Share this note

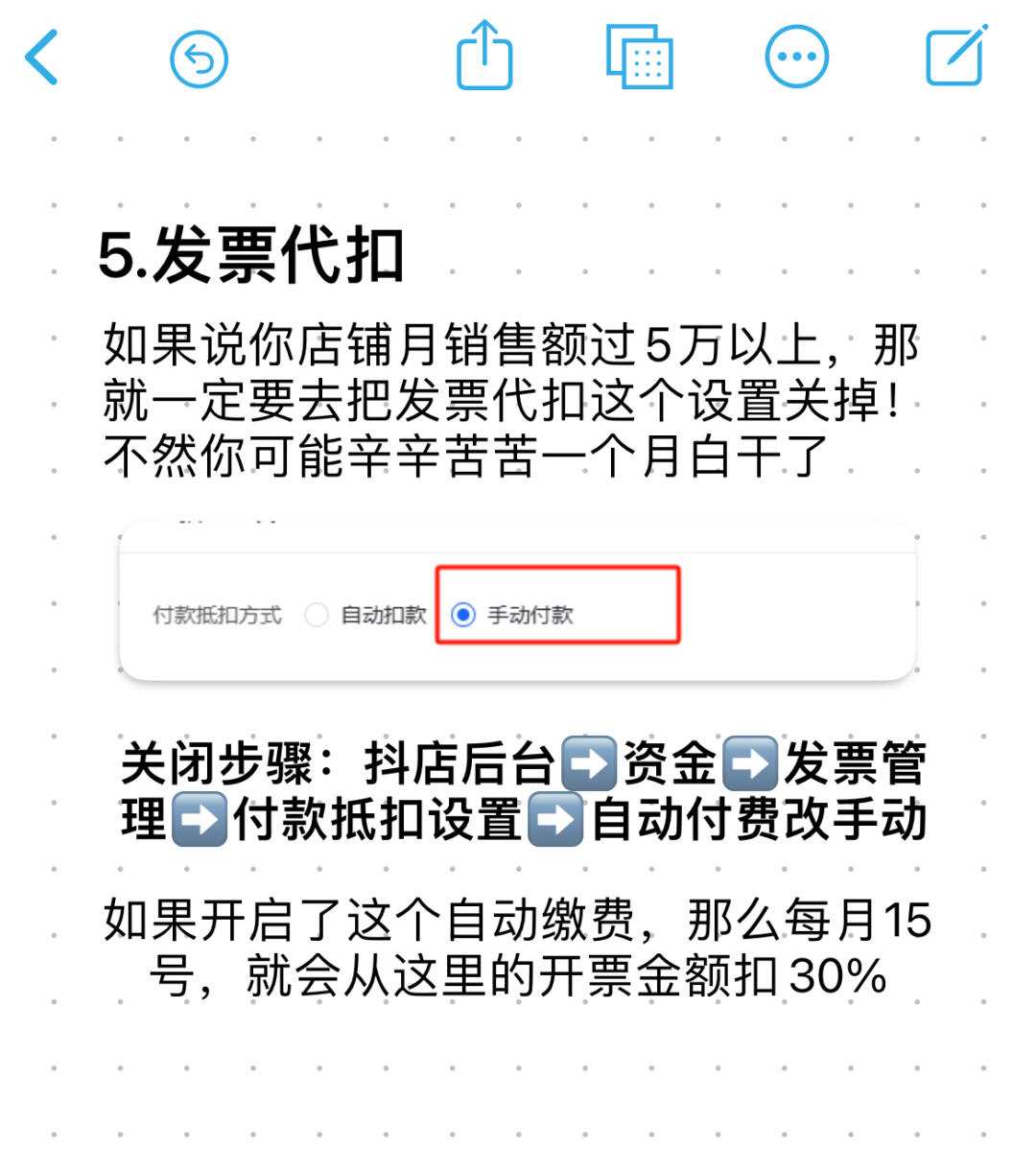[x=484, y=56]
